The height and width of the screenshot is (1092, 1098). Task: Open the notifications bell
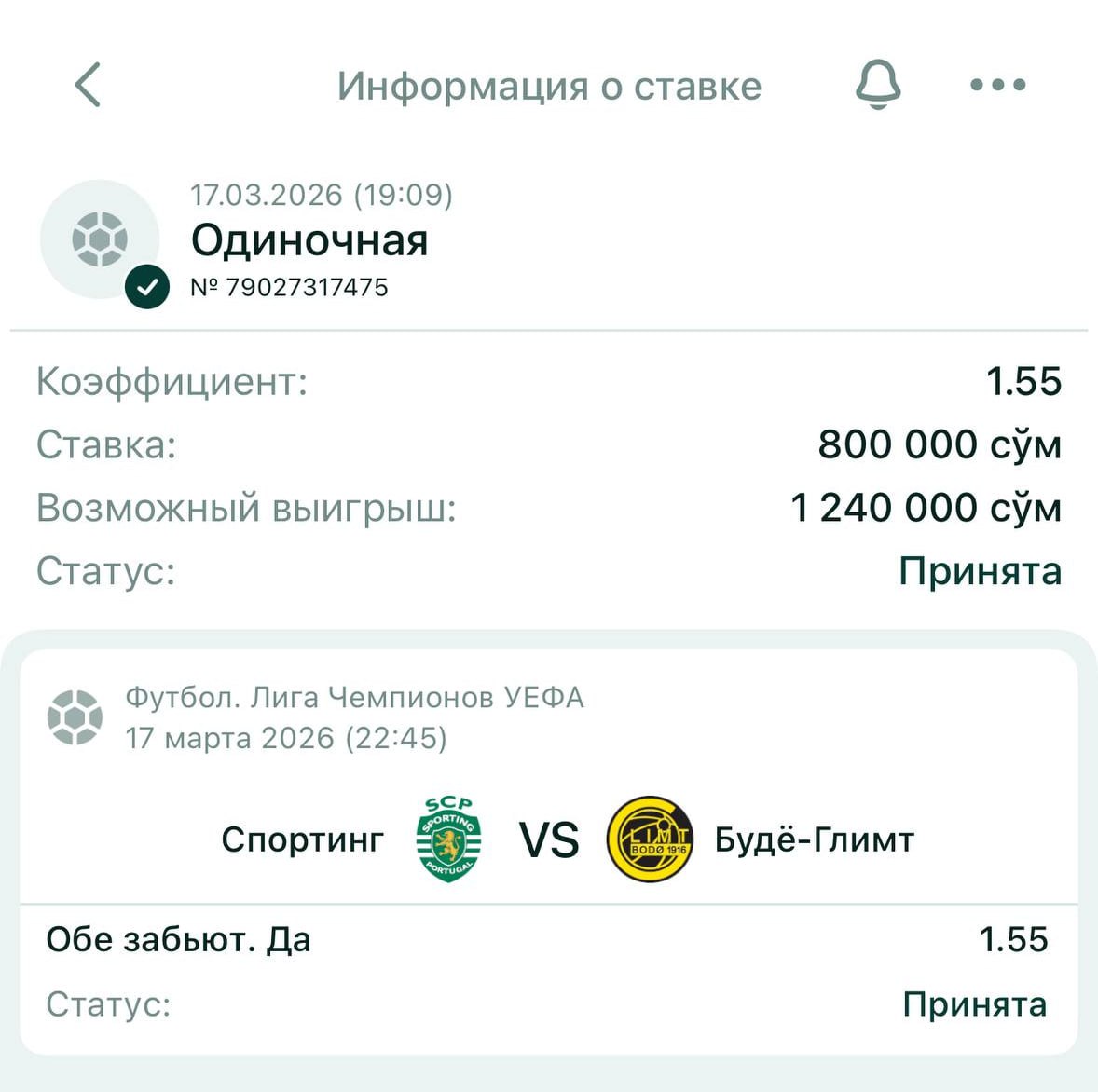(878, 85)
